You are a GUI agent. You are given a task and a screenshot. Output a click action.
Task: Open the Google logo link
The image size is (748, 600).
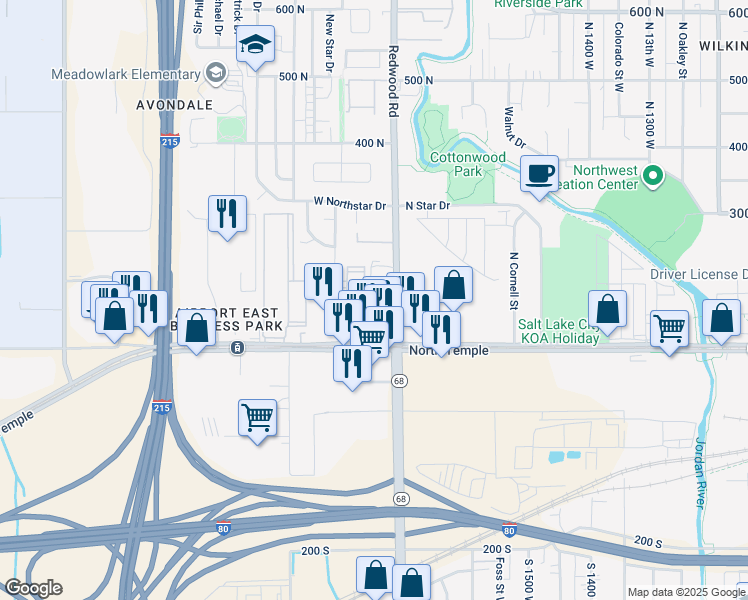tap(33, 588)
